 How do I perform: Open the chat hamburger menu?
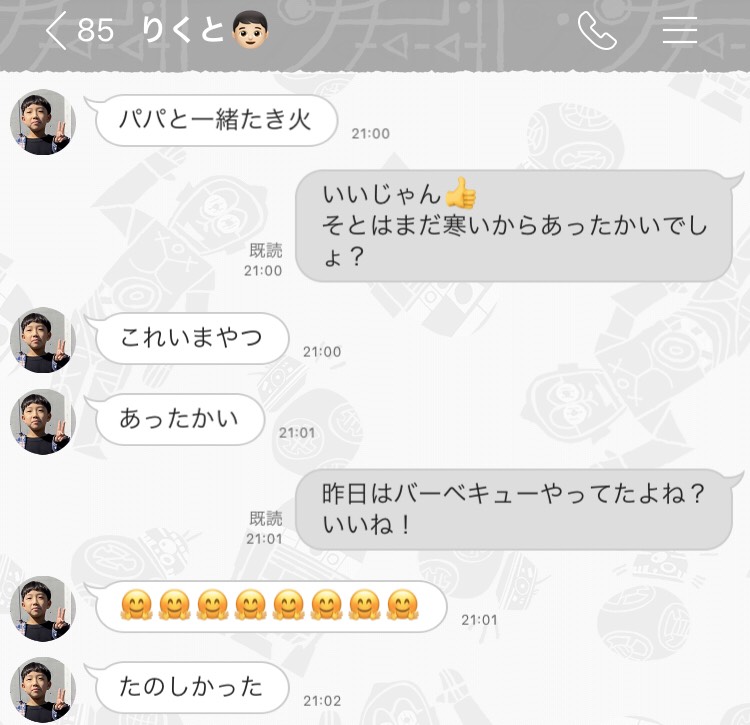pos(680,31)
